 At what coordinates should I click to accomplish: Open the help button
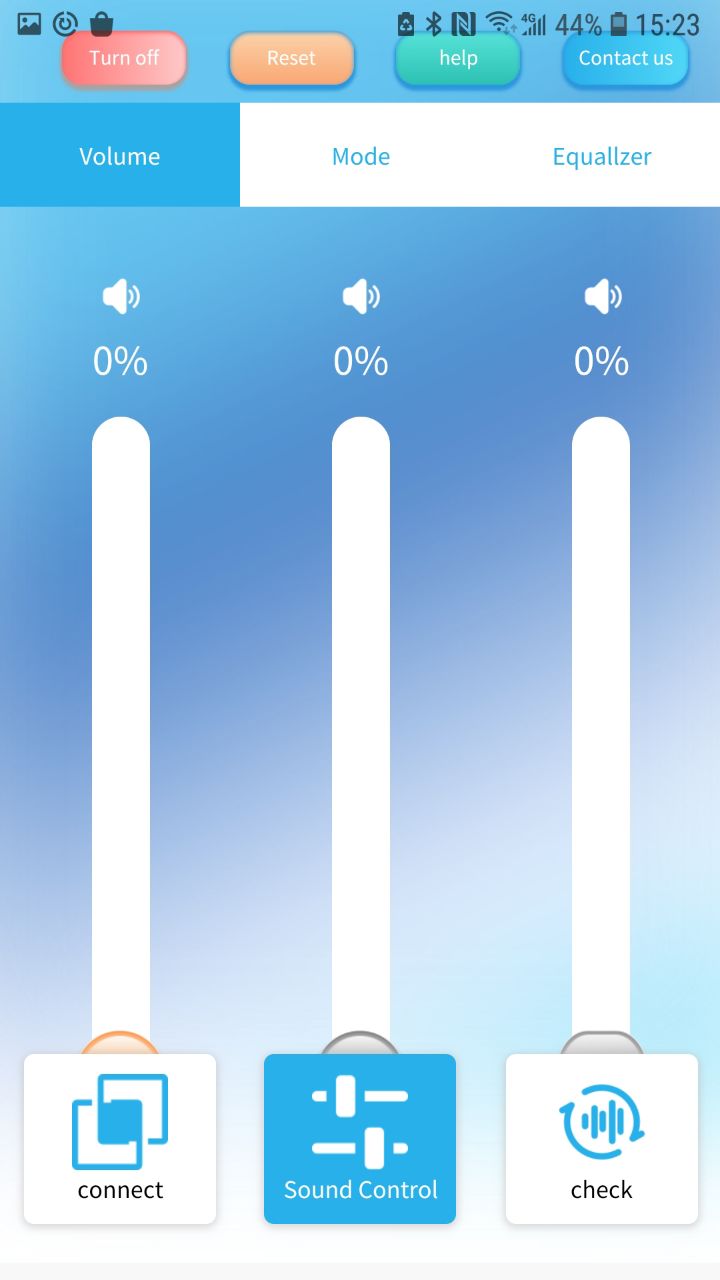[x=458, y=58]
